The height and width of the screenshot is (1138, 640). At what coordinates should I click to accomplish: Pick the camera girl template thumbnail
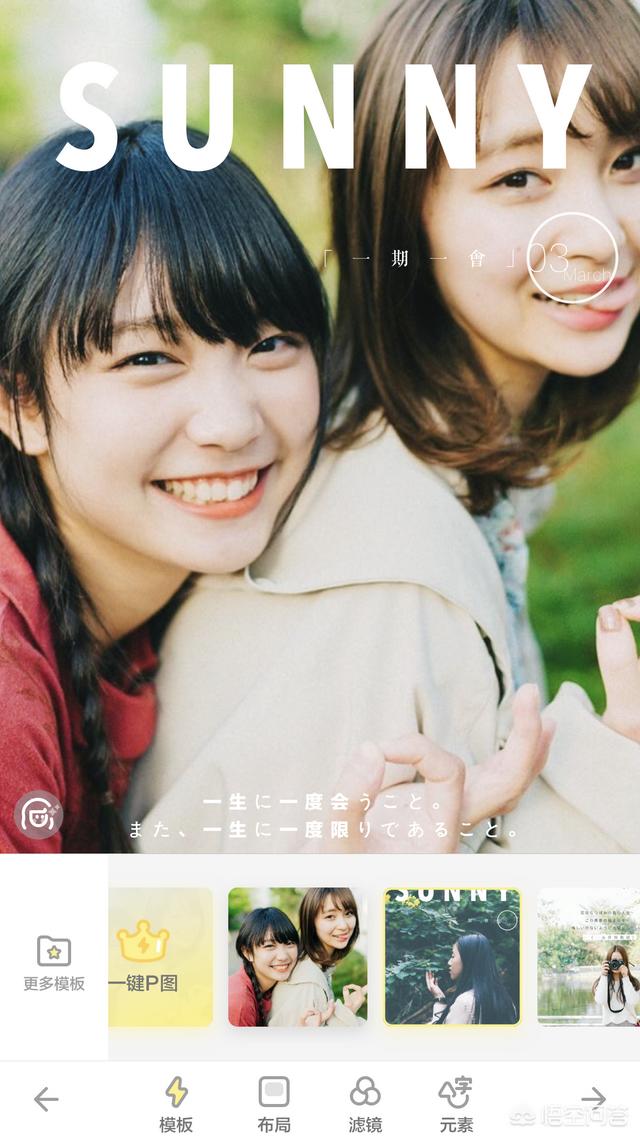(588, 957)
